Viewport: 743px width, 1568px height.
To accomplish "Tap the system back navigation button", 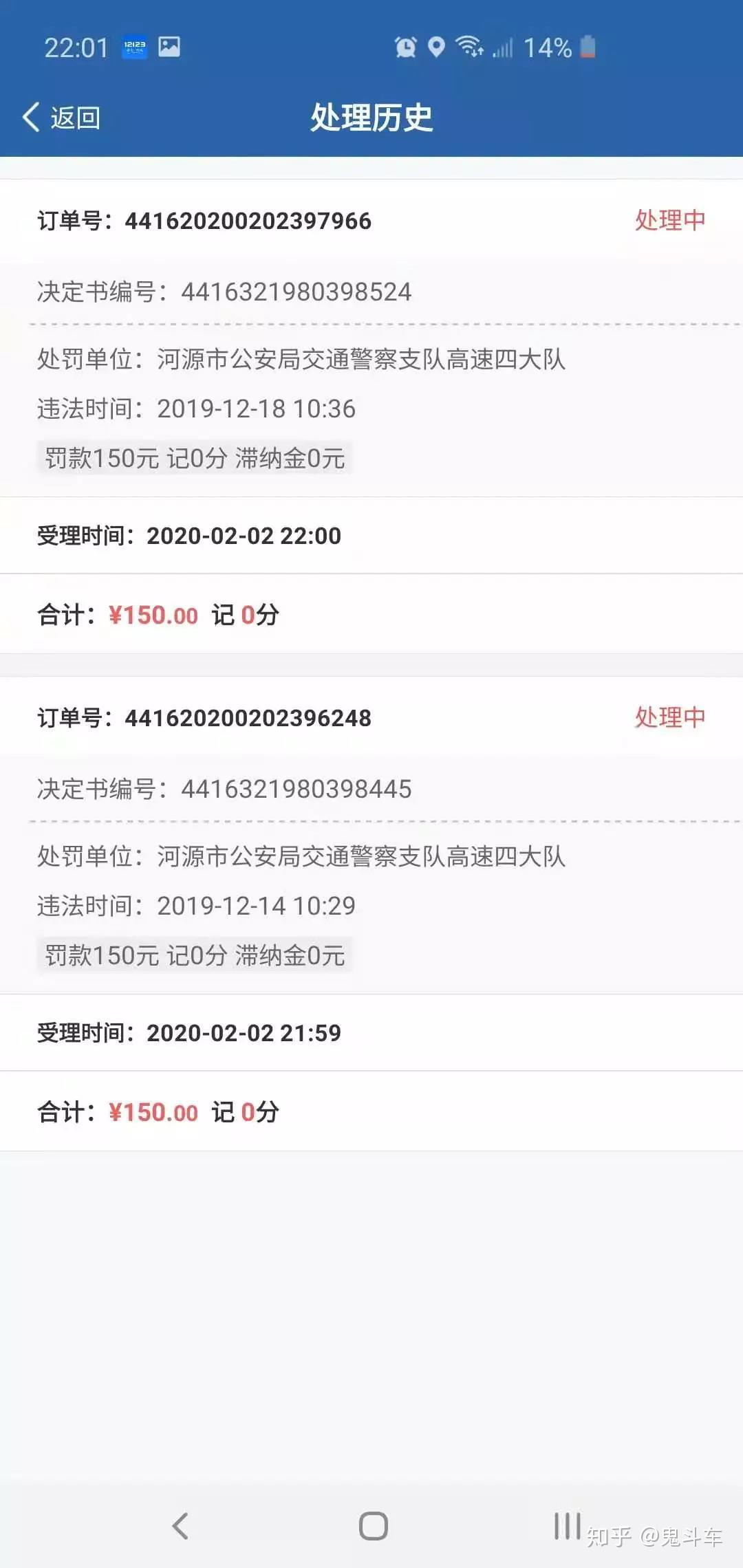I will click(180, 1526).
